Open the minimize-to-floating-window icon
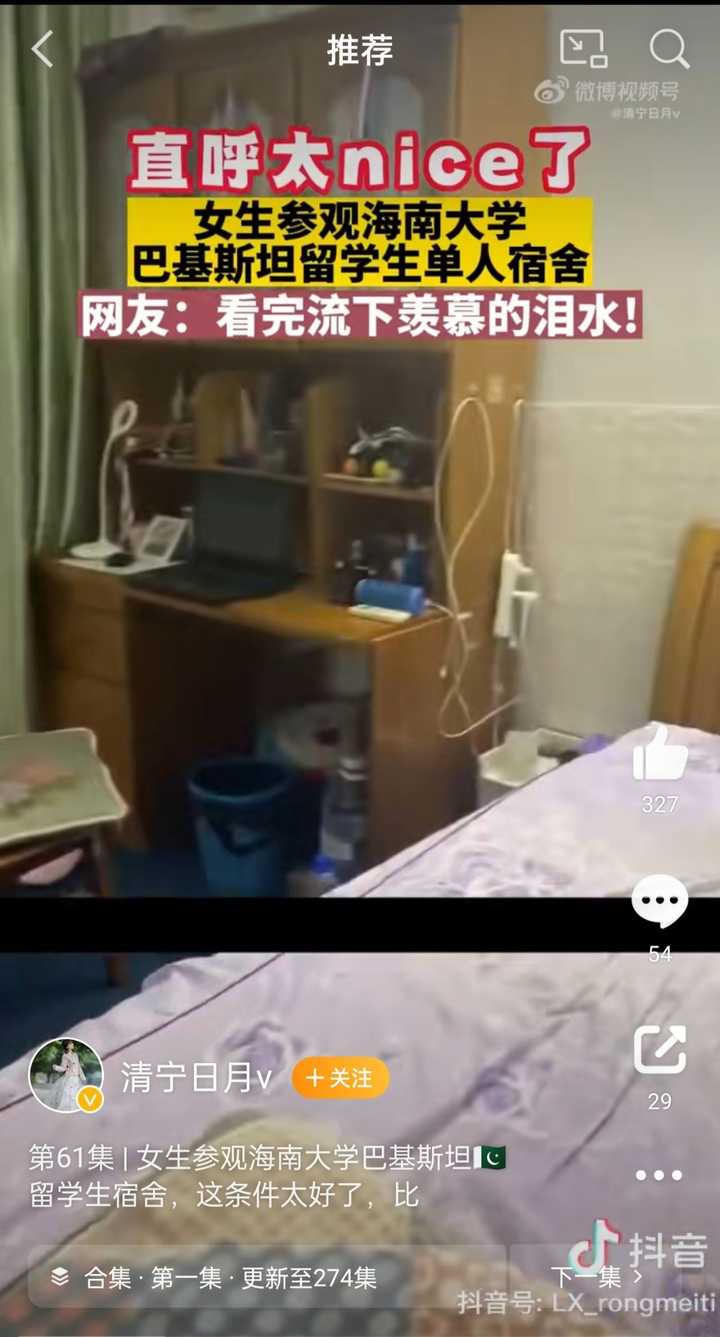720x1337 pixels. click(582, 48)
